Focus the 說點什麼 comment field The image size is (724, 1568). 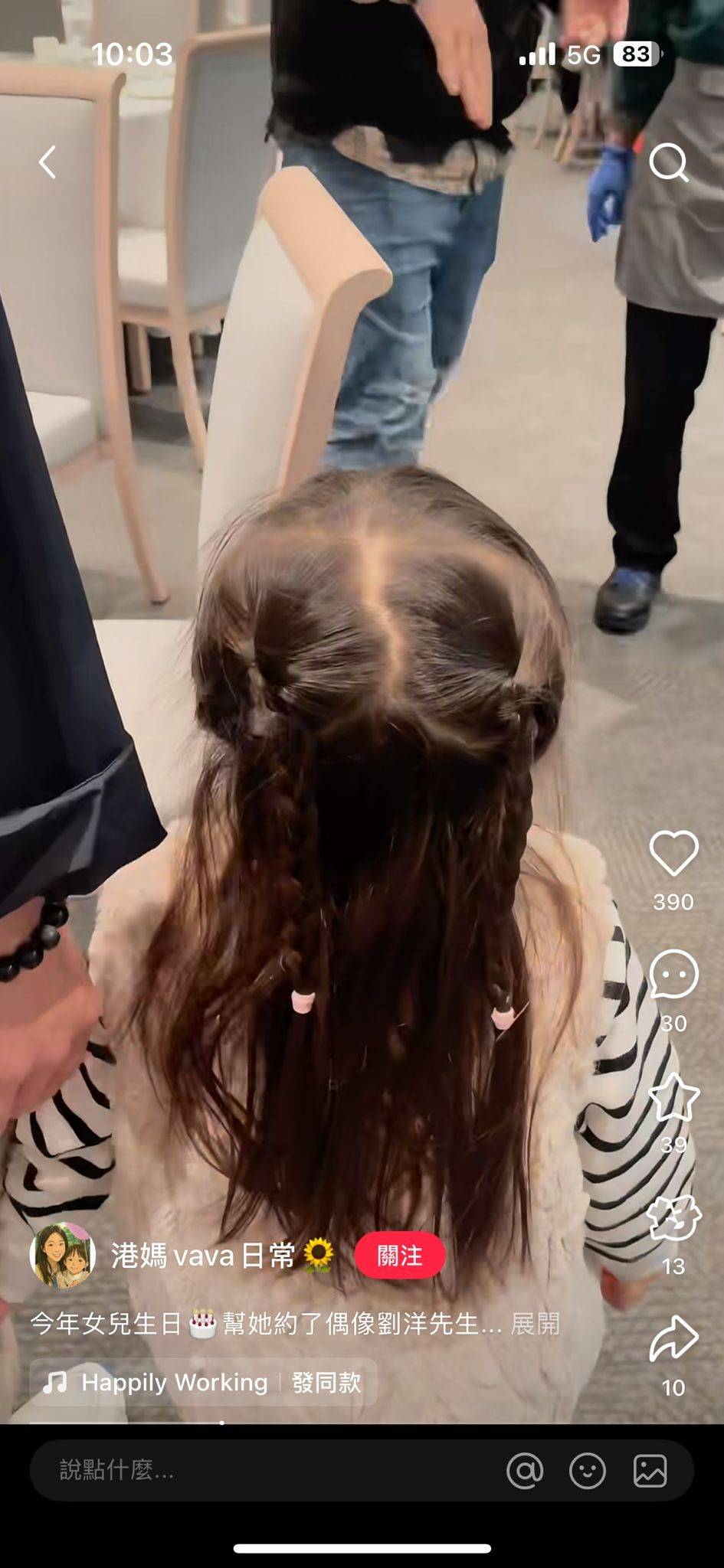[x=260, y=1470]
